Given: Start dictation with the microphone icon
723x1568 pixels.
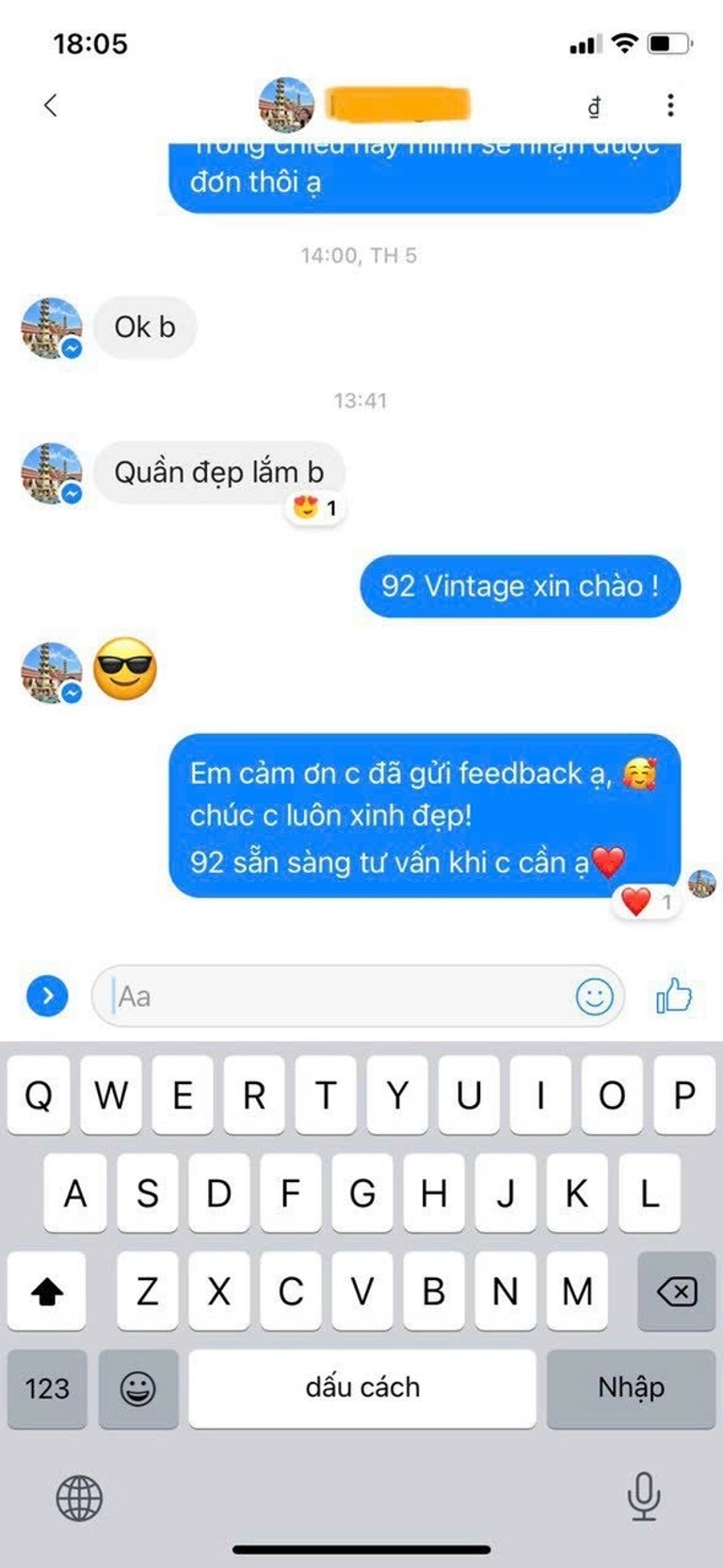Looking at the screenshot, I should [x=644, y=1496].
